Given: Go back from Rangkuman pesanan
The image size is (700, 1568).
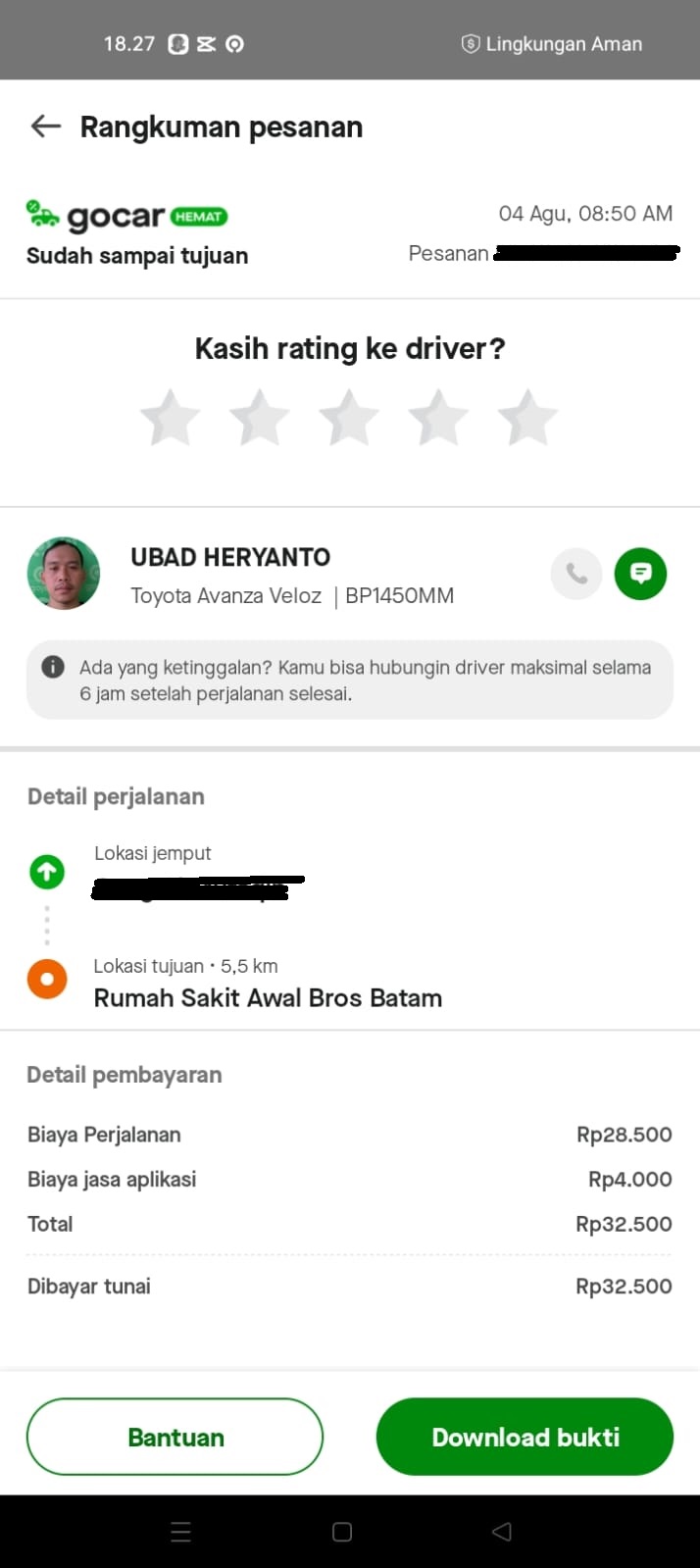Looking at the screenshot, I should [x=46, y=126].
